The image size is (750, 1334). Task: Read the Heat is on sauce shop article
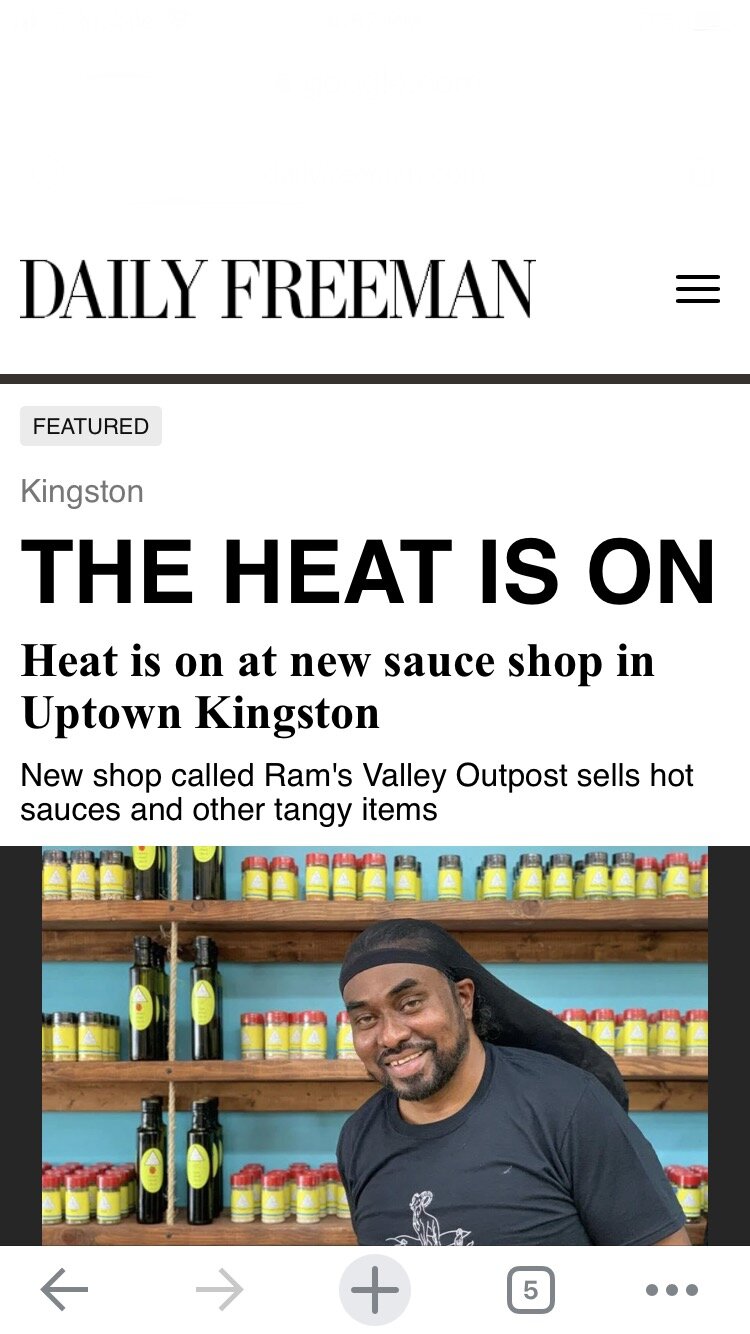click(x=337, y=687)
